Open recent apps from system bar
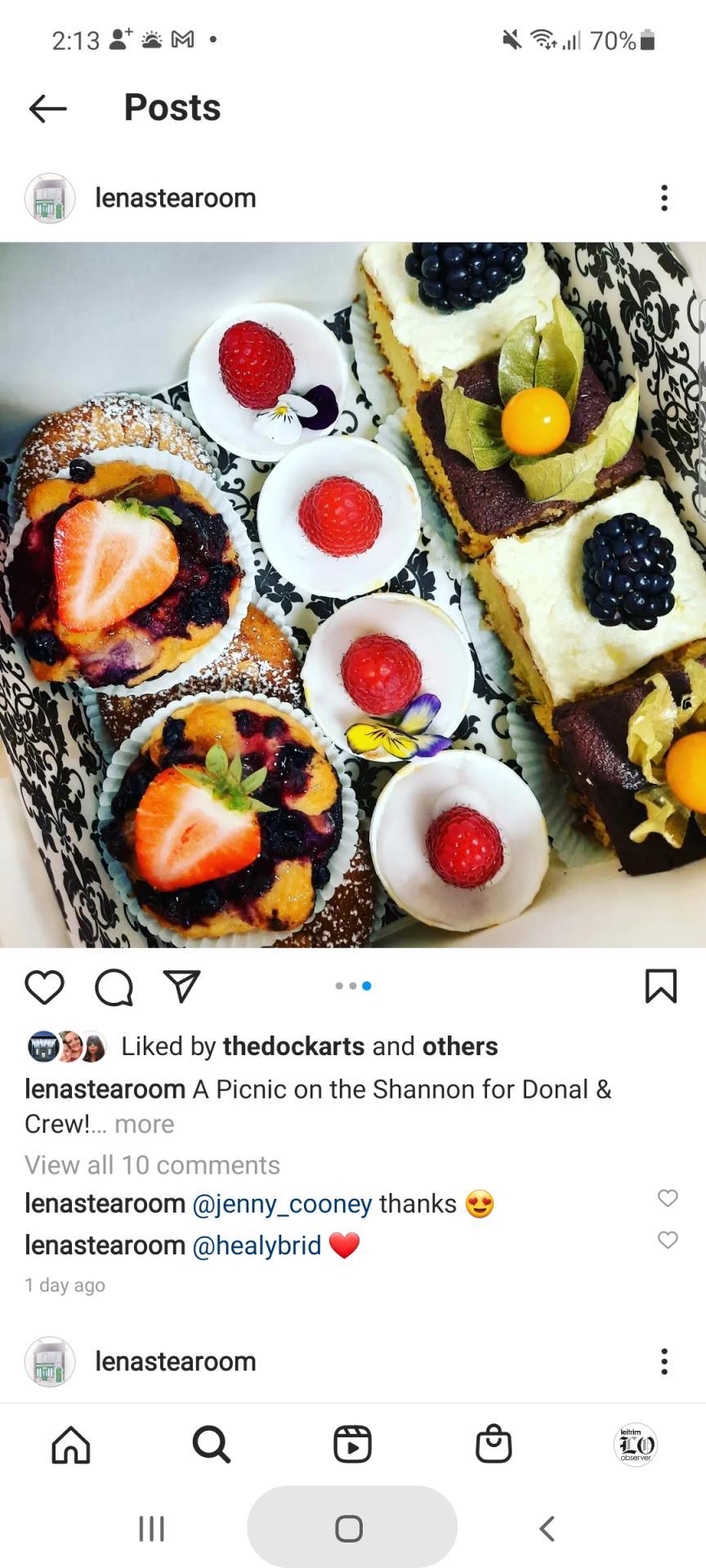This screenshot has width=706, height=1568. pyautogui.click(x=152, y=1528)
